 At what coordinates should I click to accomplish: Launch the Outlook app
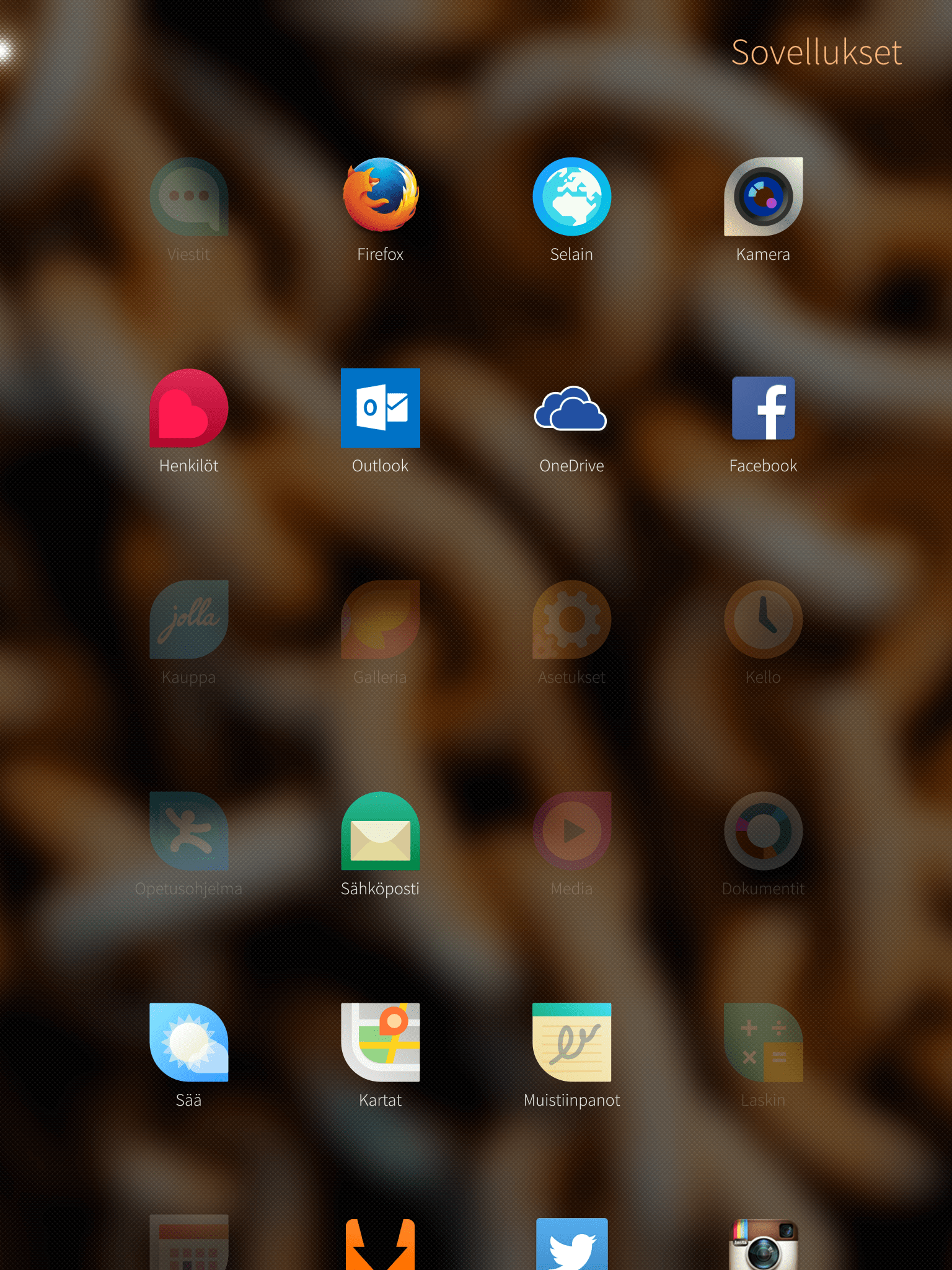381,409
